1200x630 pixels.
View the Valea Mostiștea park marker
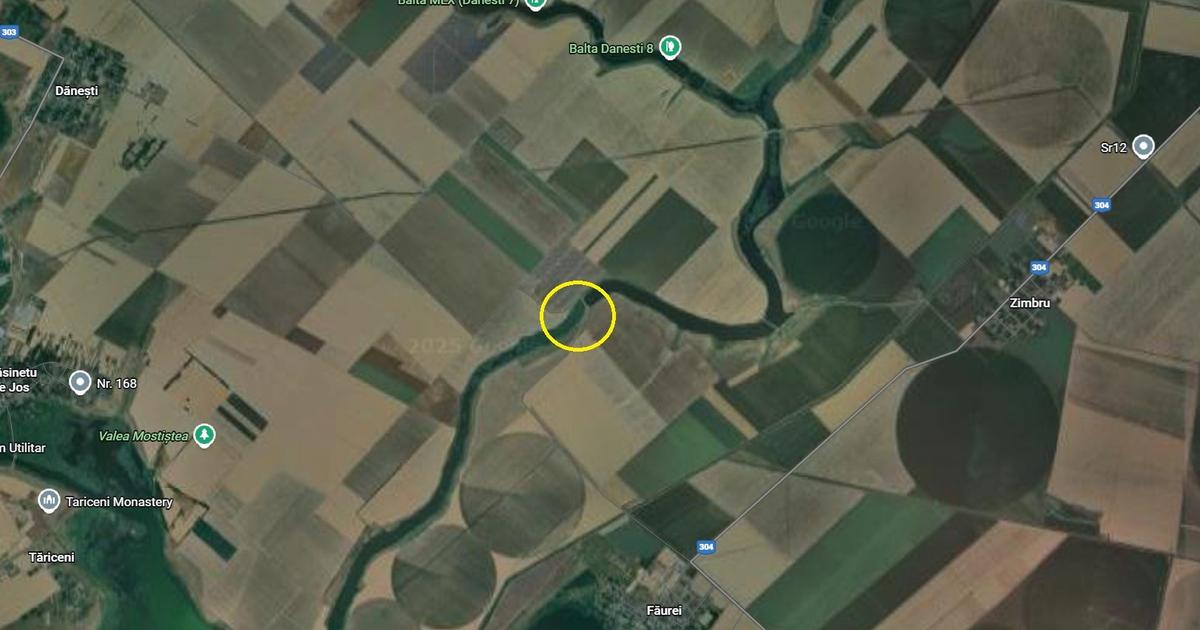204,435
